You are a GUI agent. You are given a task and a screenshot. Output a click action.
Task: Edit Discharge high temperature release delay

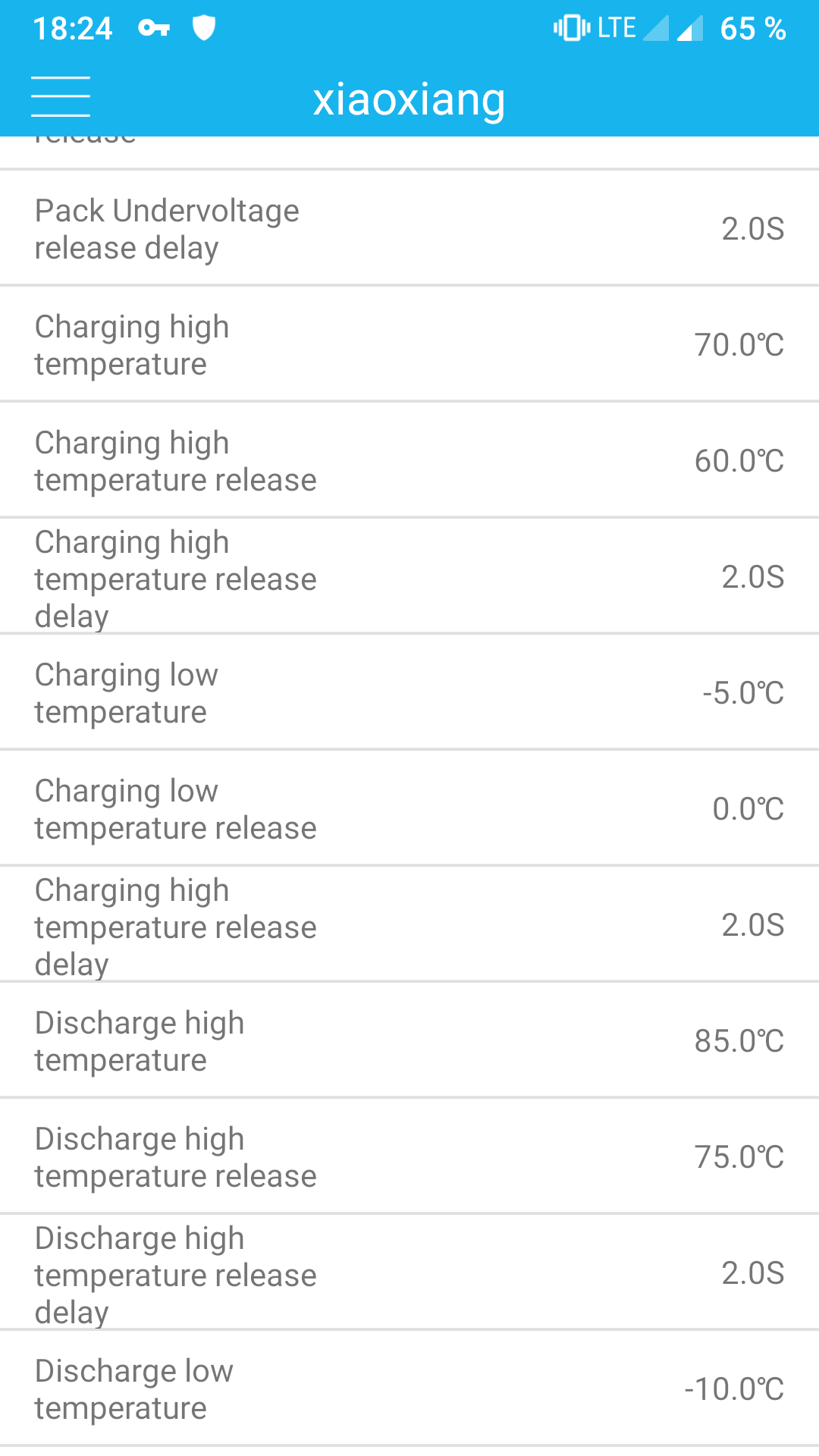[x=409, y=1273]
